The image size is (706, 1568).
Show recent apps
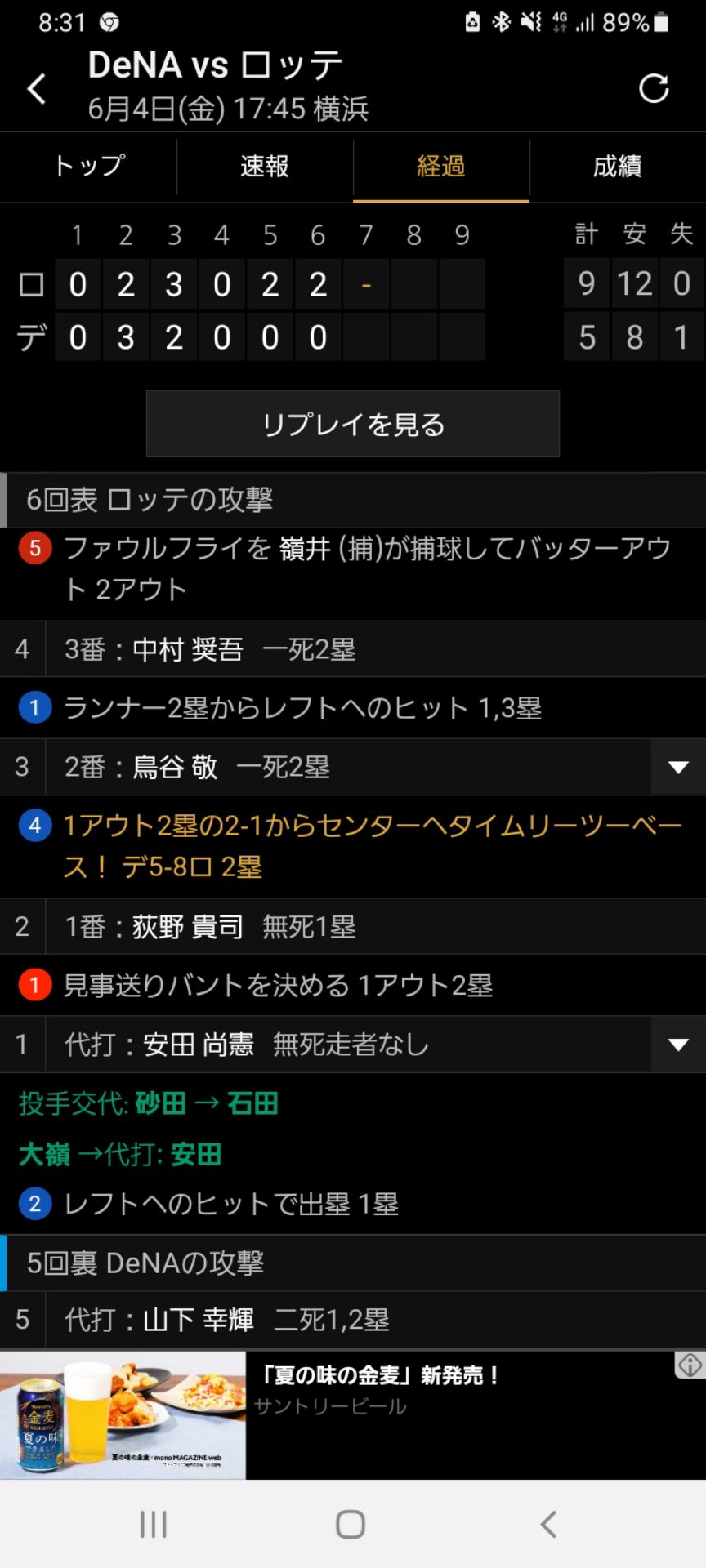point(154,1524)
